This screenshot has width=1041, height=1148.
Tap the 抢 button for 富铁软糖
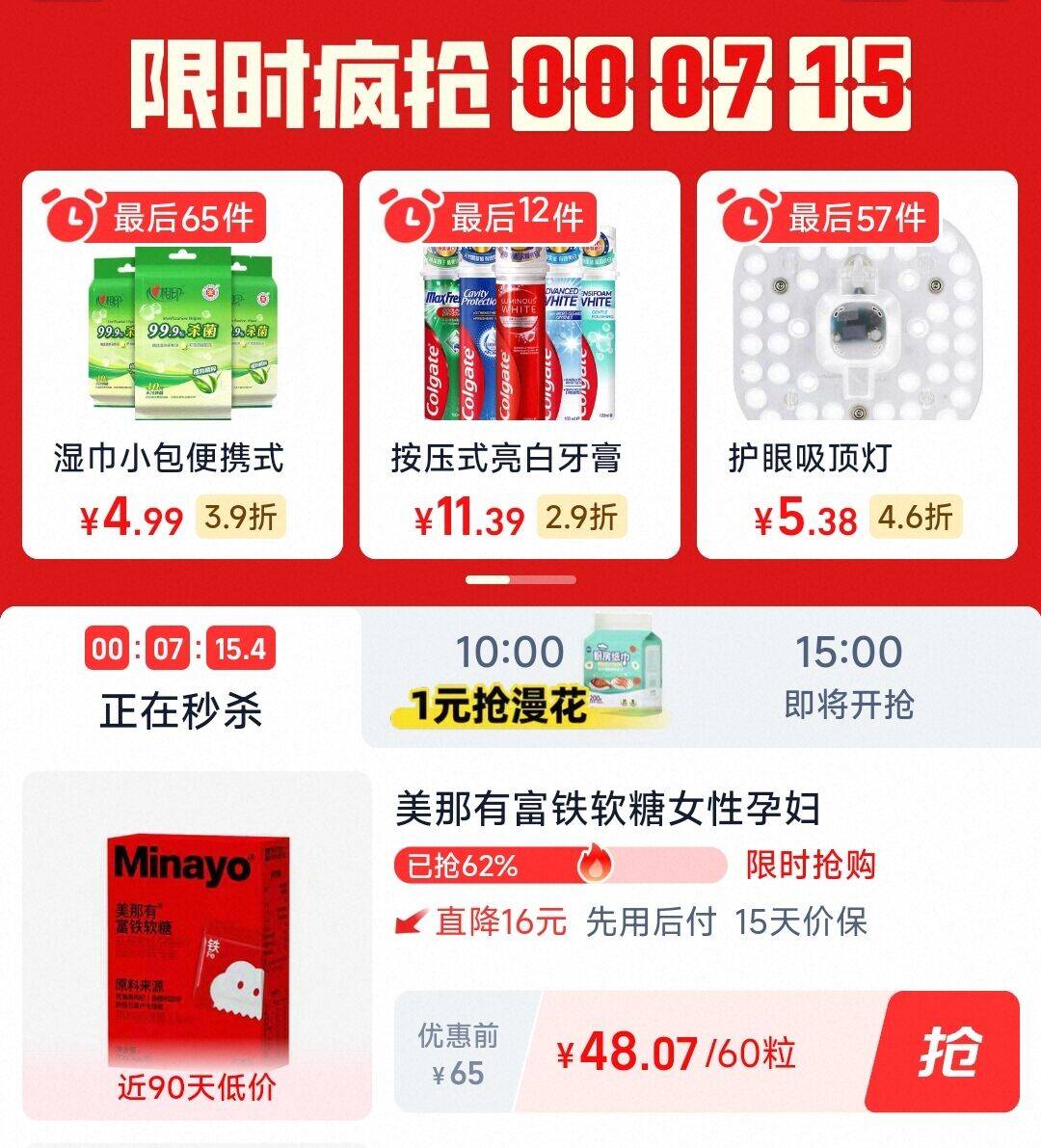(x=949, y=1052)
